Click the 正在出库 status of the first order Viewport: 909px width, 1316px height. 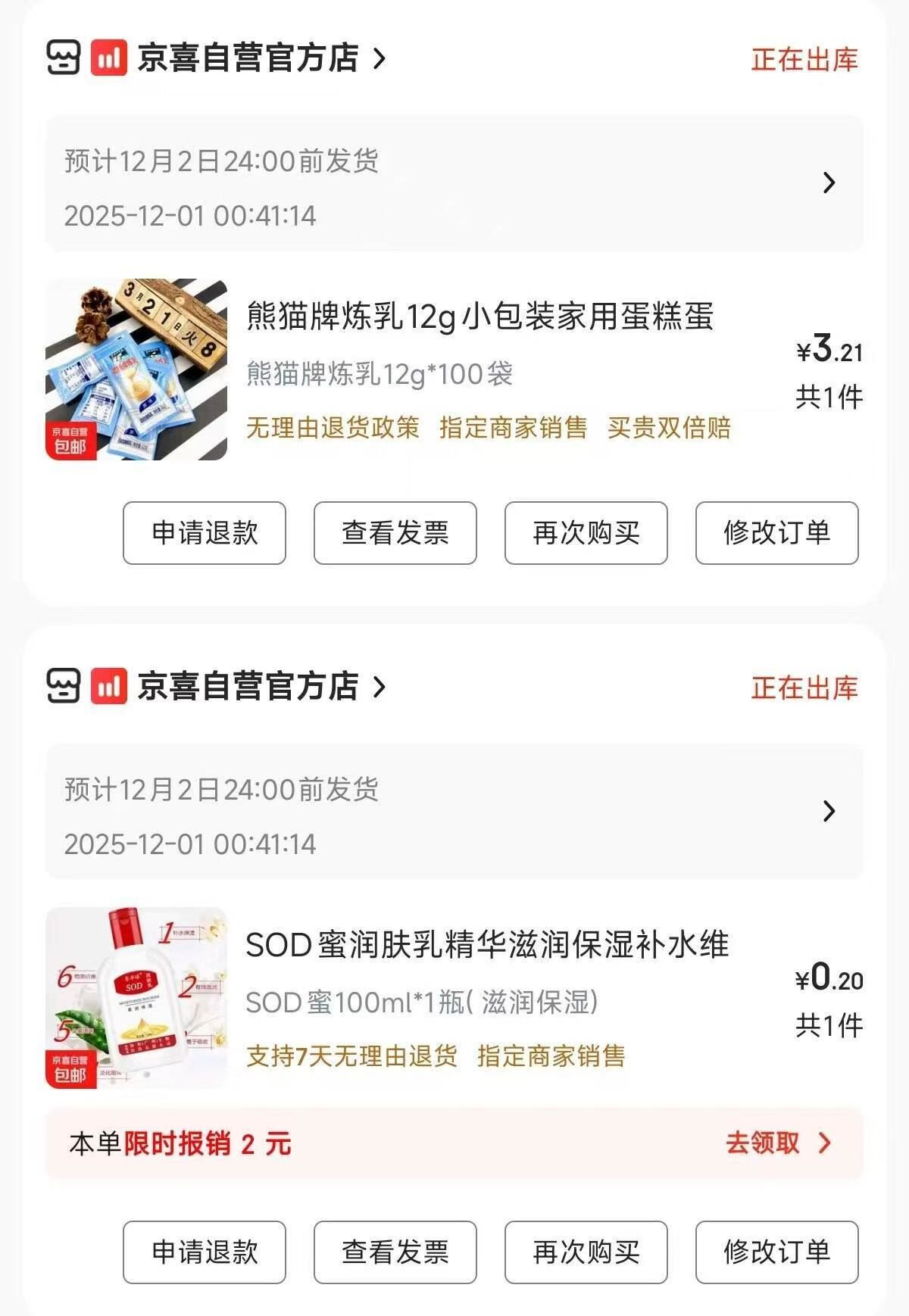803,62
